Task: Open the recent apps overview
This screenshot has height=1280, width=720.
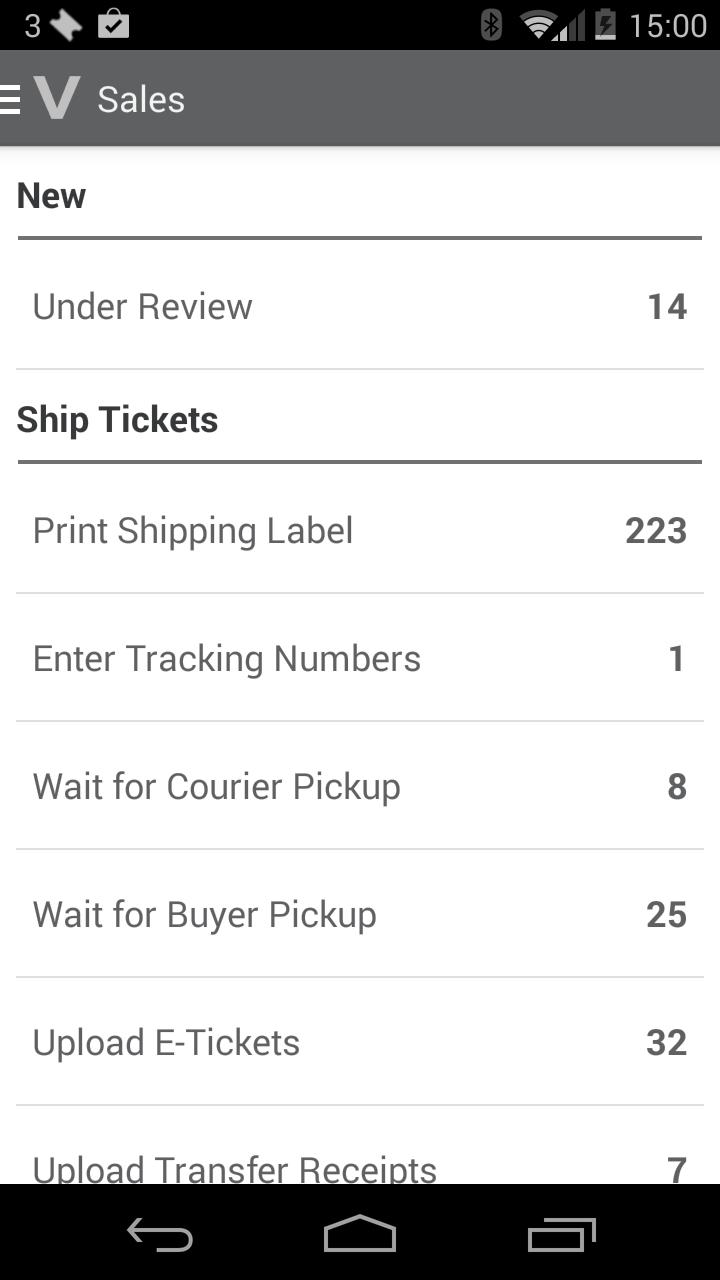Action: click(561, 1234)
